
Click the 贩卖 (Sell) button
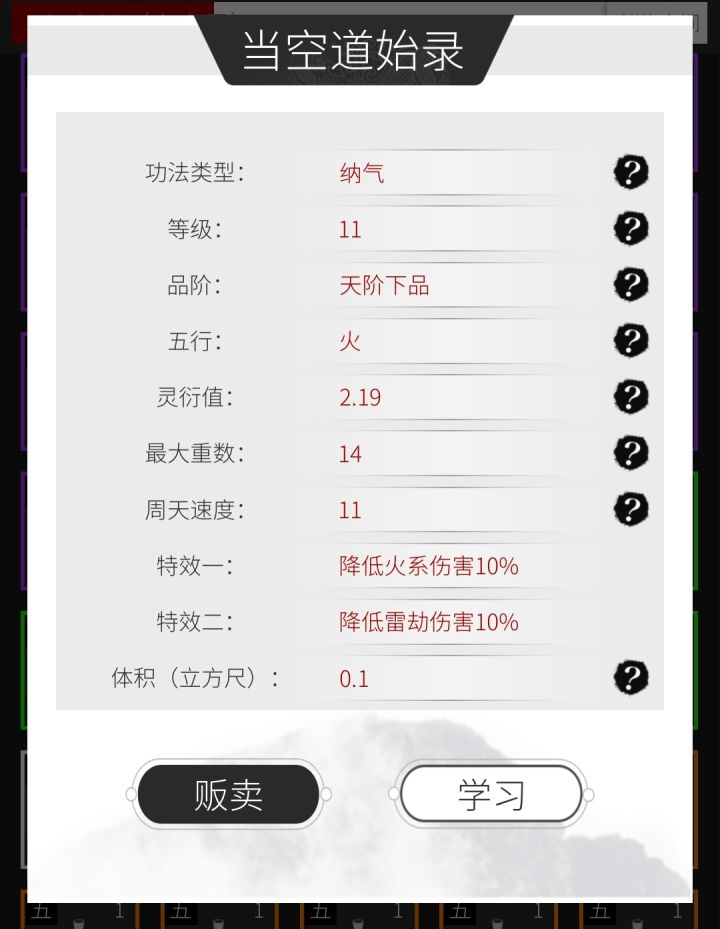coord(228,794)
